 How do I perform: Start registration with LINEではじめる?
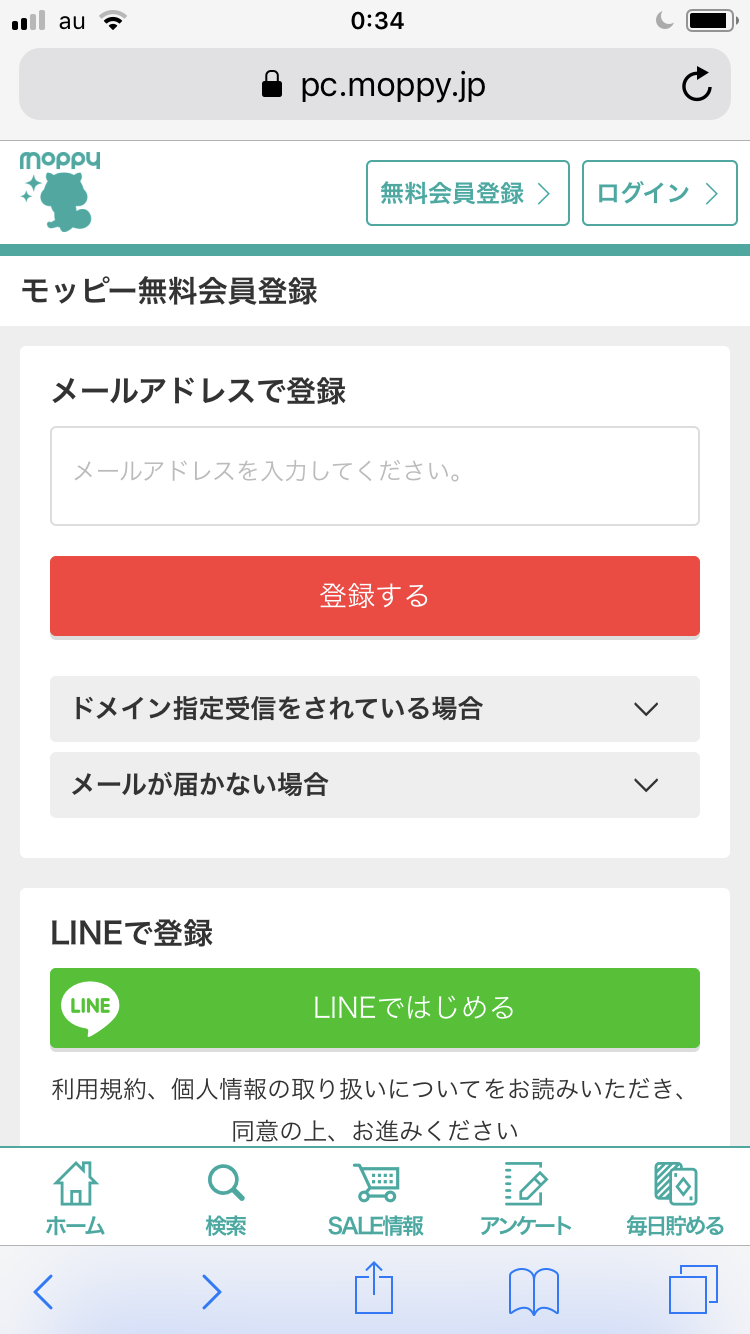(375, 1008)
